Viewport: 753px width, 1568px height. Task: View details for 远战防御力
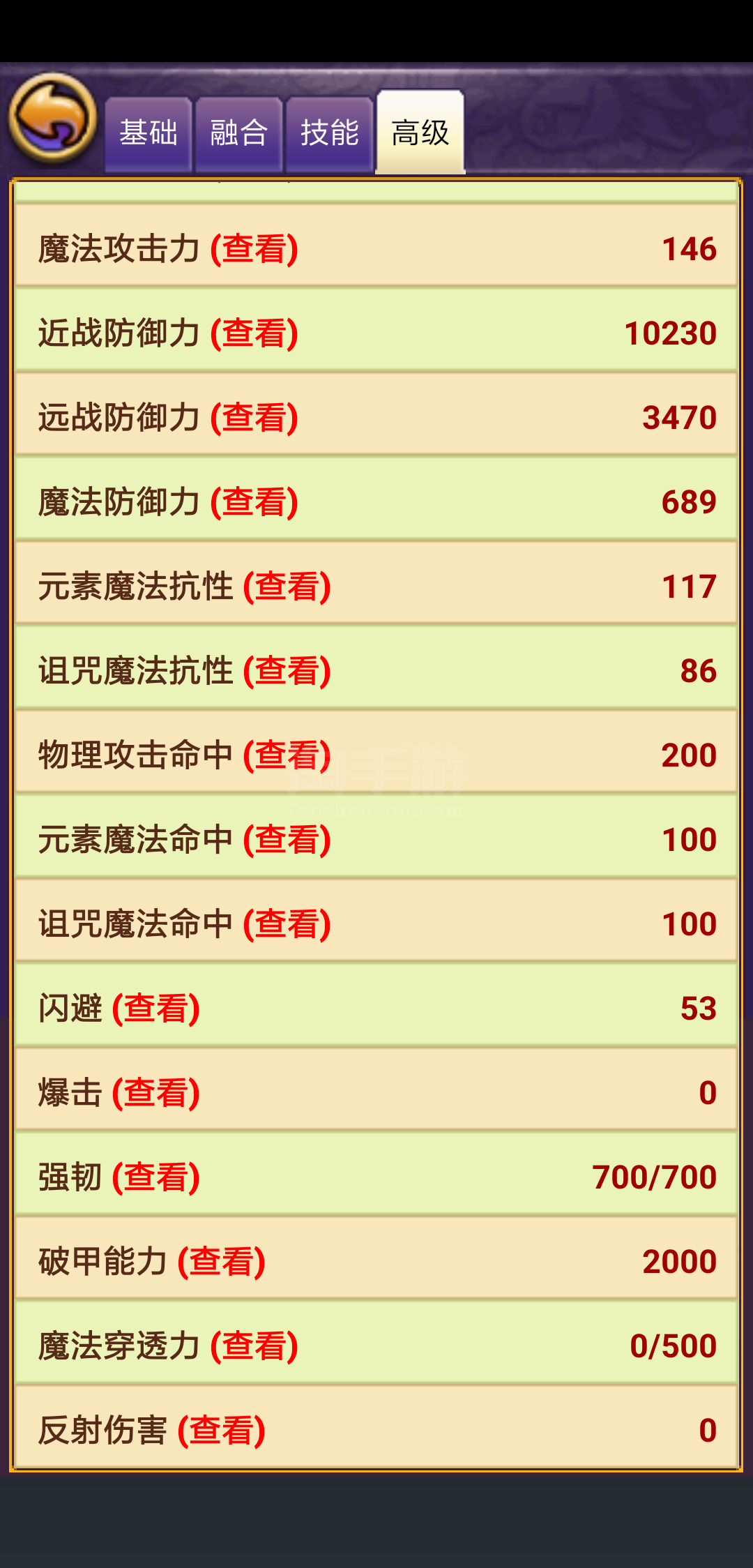[x=254, y=419]
